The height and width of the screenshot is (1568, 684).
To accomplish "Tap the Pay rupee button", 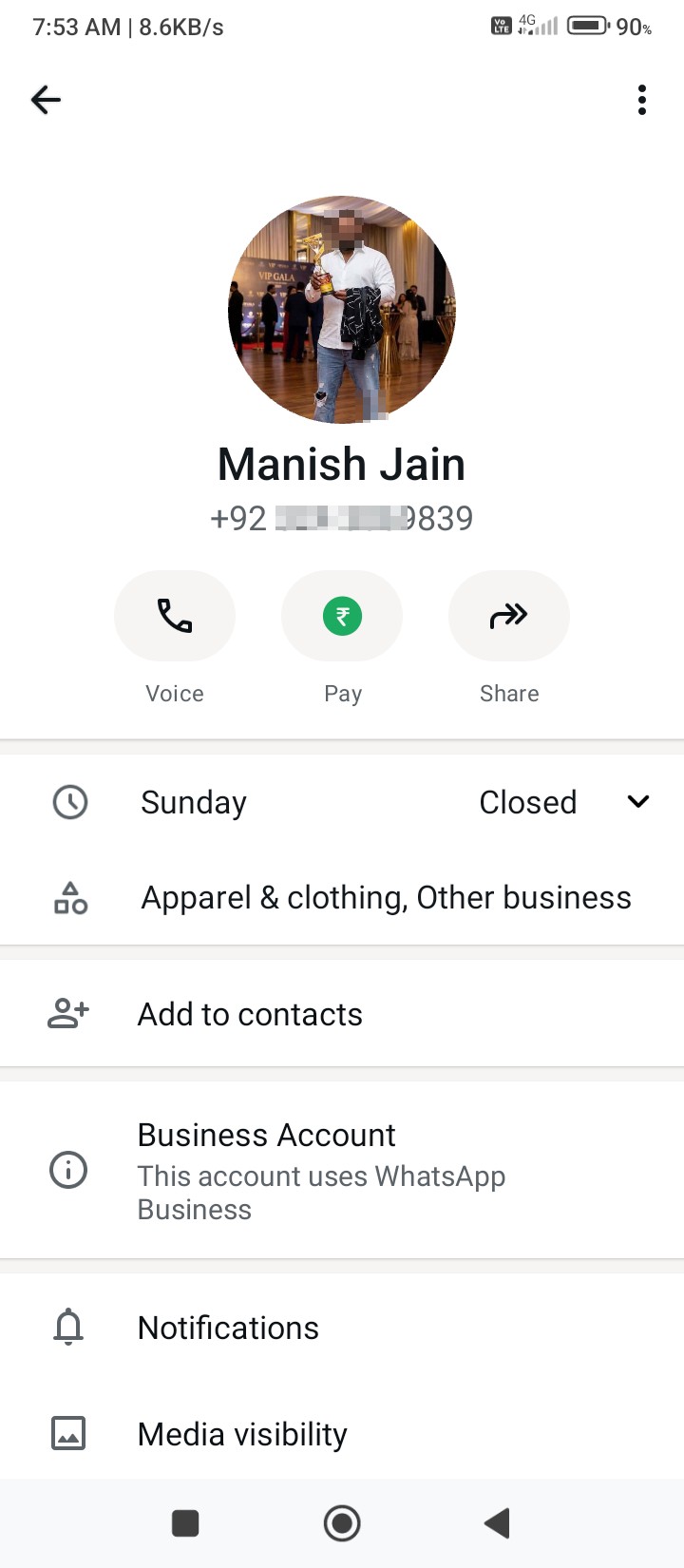I will 342,616.
